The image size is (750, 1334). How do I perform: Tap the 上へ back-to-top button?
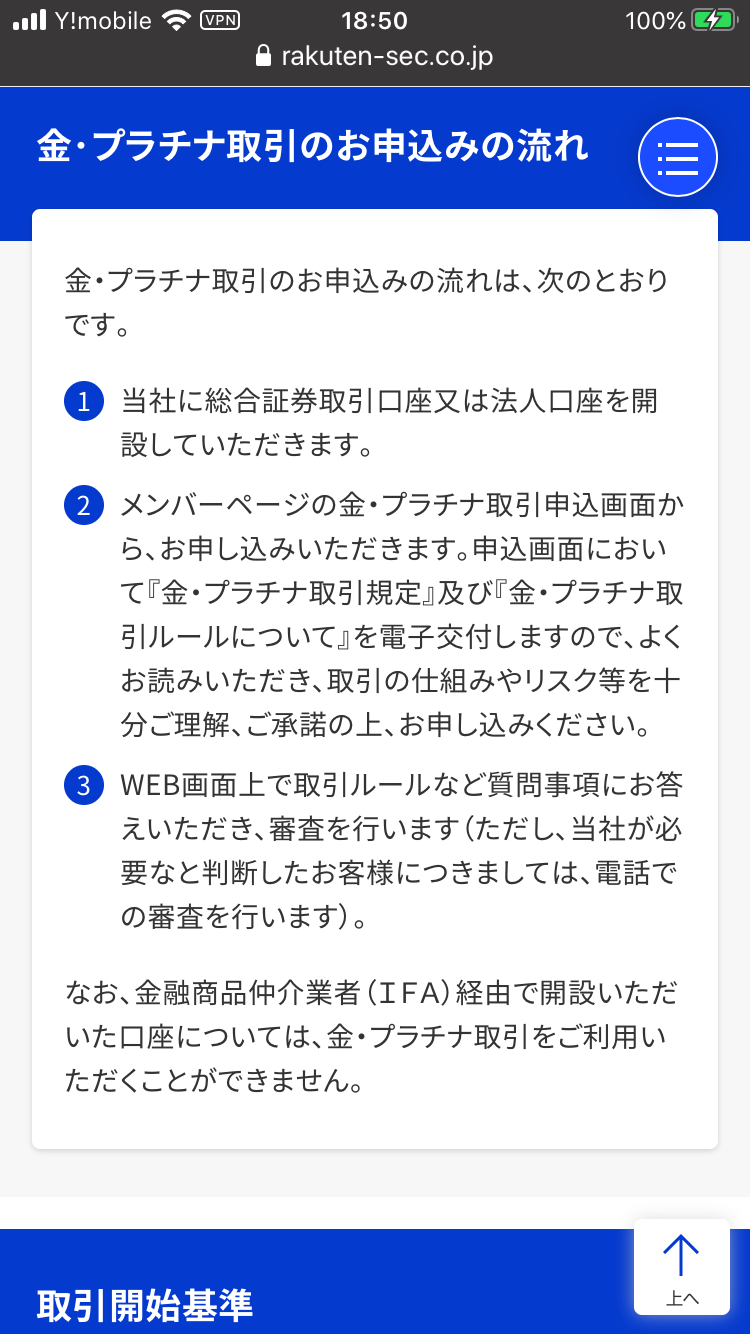coord(682,1267)
